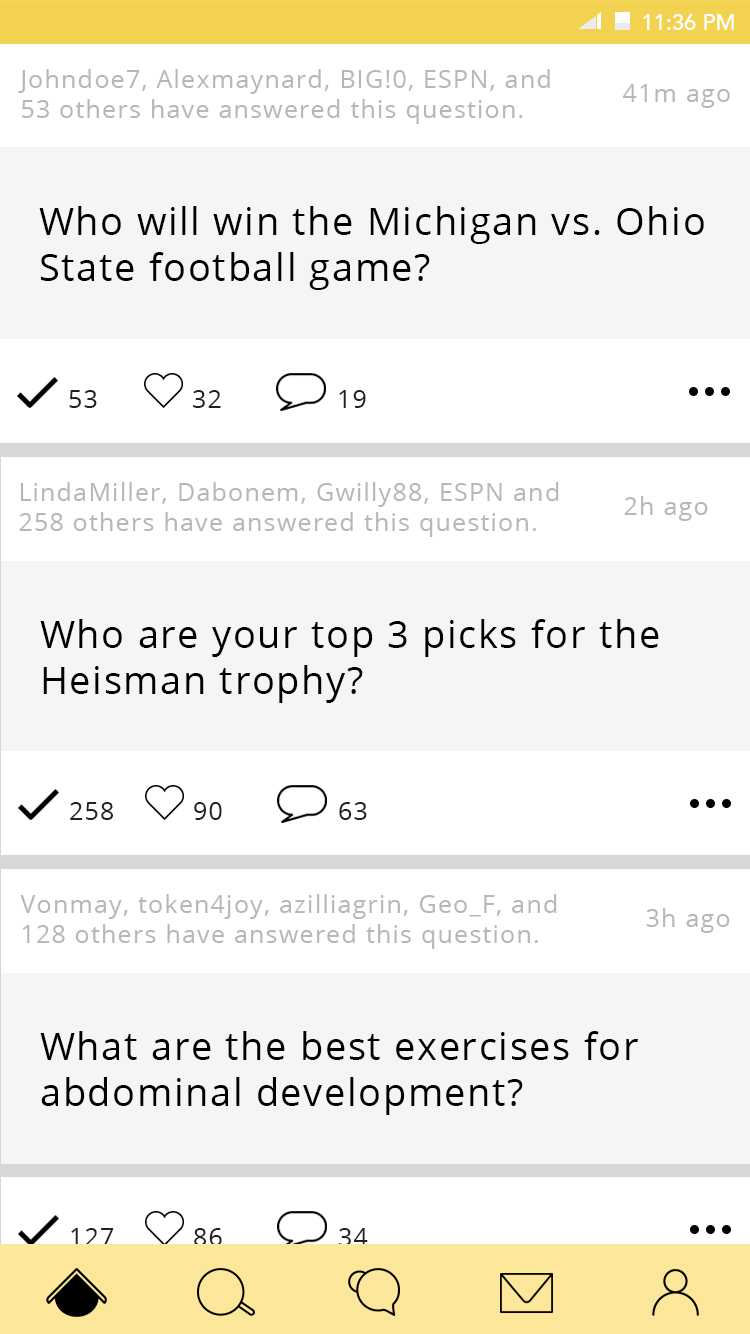This screenshot has height=1334, width=750.
Task: Open more options for Heisman question
Action: click(710, 803)
